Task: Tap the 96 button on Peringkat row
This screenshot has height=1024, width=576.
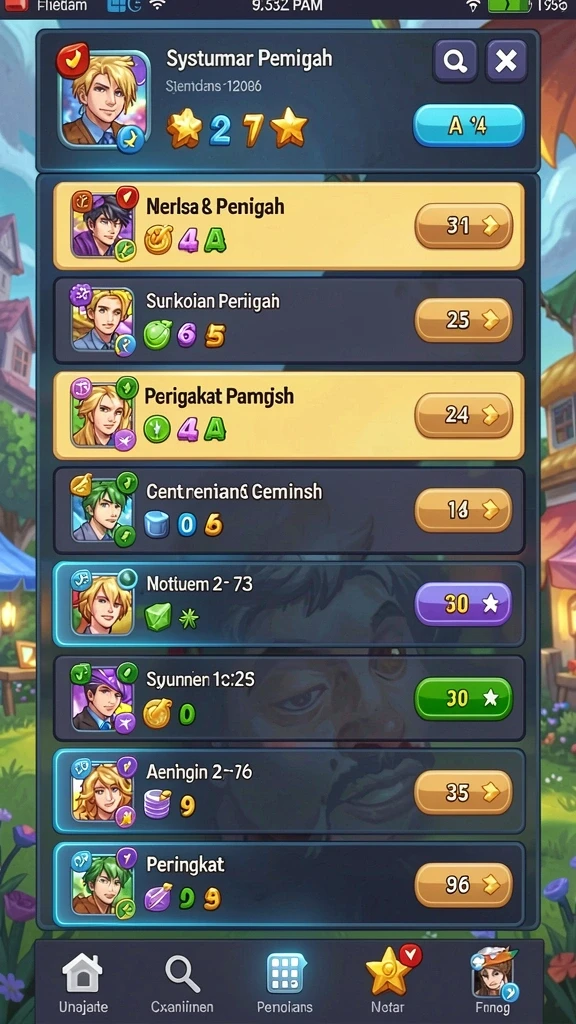Action: tap(464, 885)
